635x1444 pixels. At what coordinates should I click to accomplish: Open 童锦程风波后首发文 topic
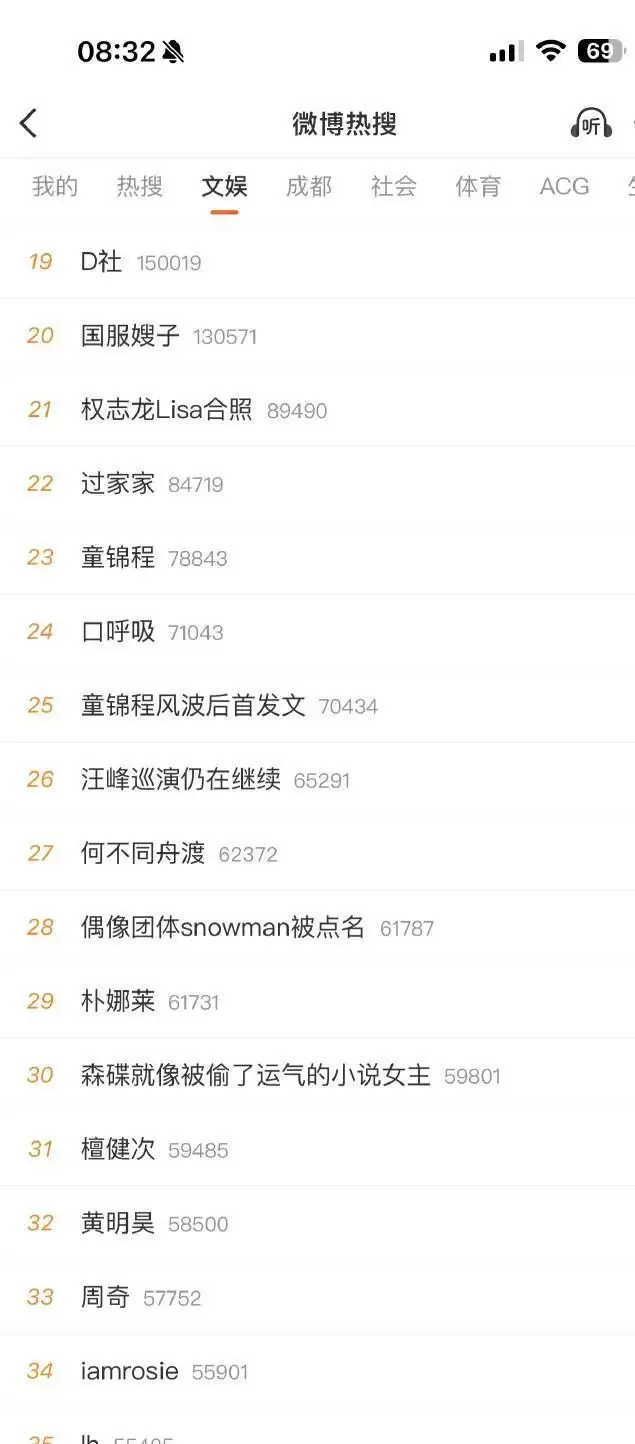[x=192, y=706]
